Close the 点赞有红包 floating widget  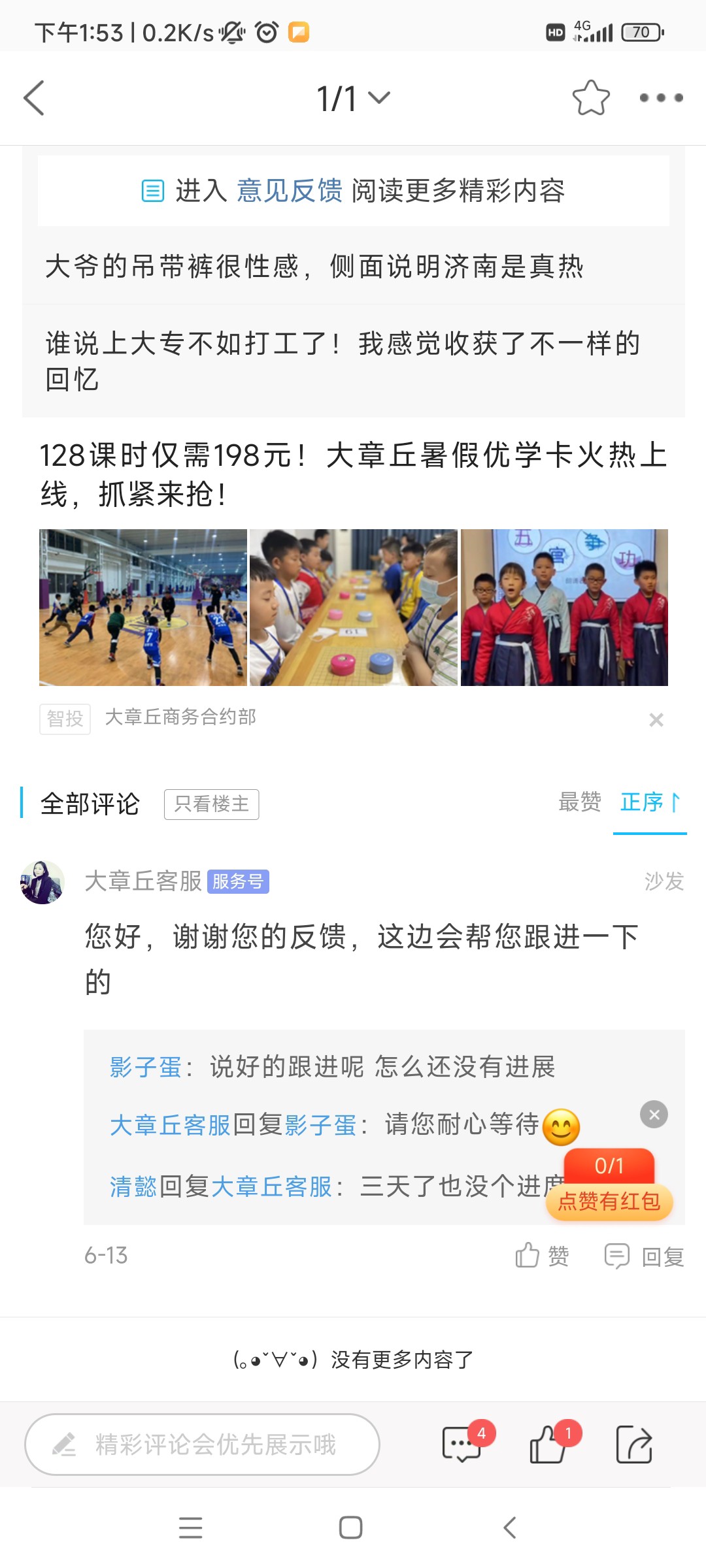click(654, 1115)
